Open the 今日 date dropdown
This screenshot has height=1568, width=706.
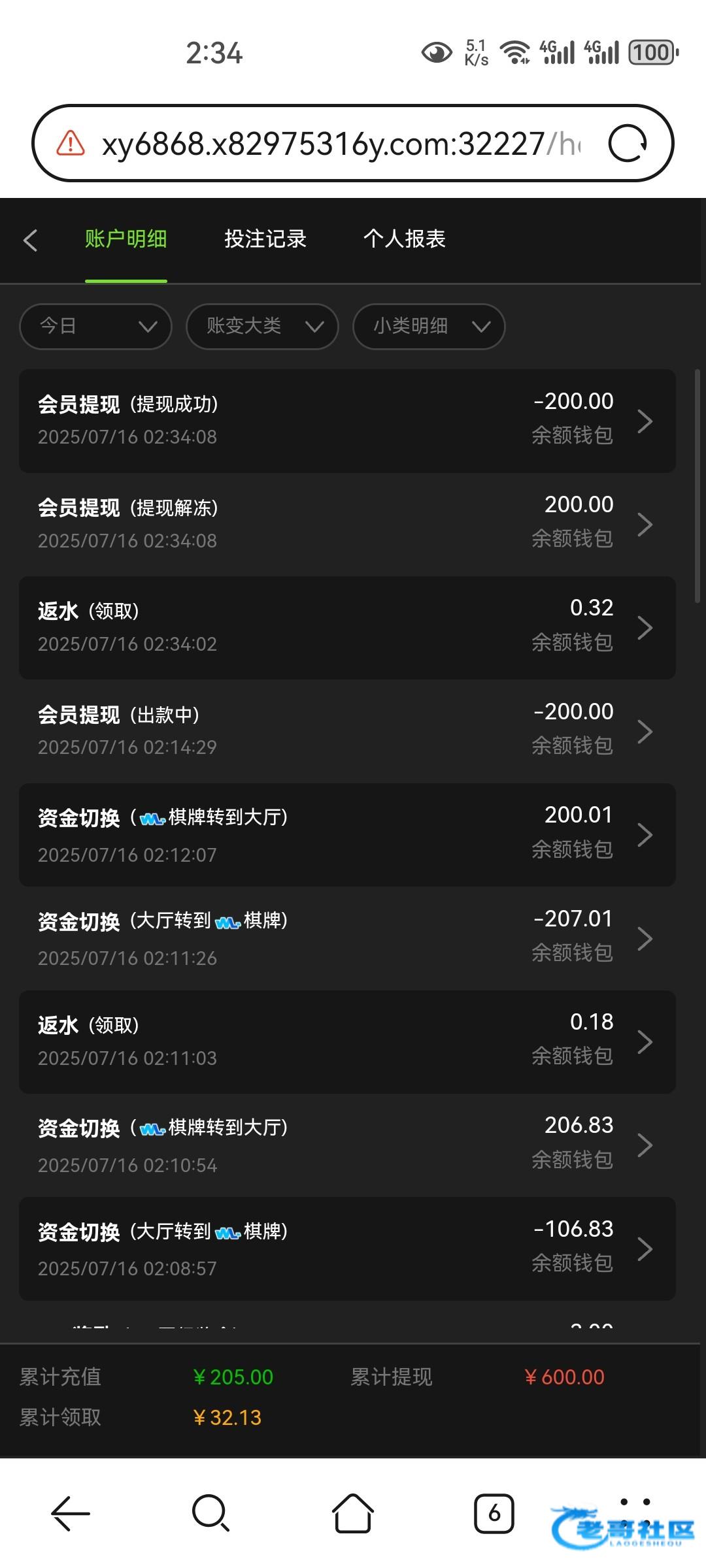pos(96,326)
